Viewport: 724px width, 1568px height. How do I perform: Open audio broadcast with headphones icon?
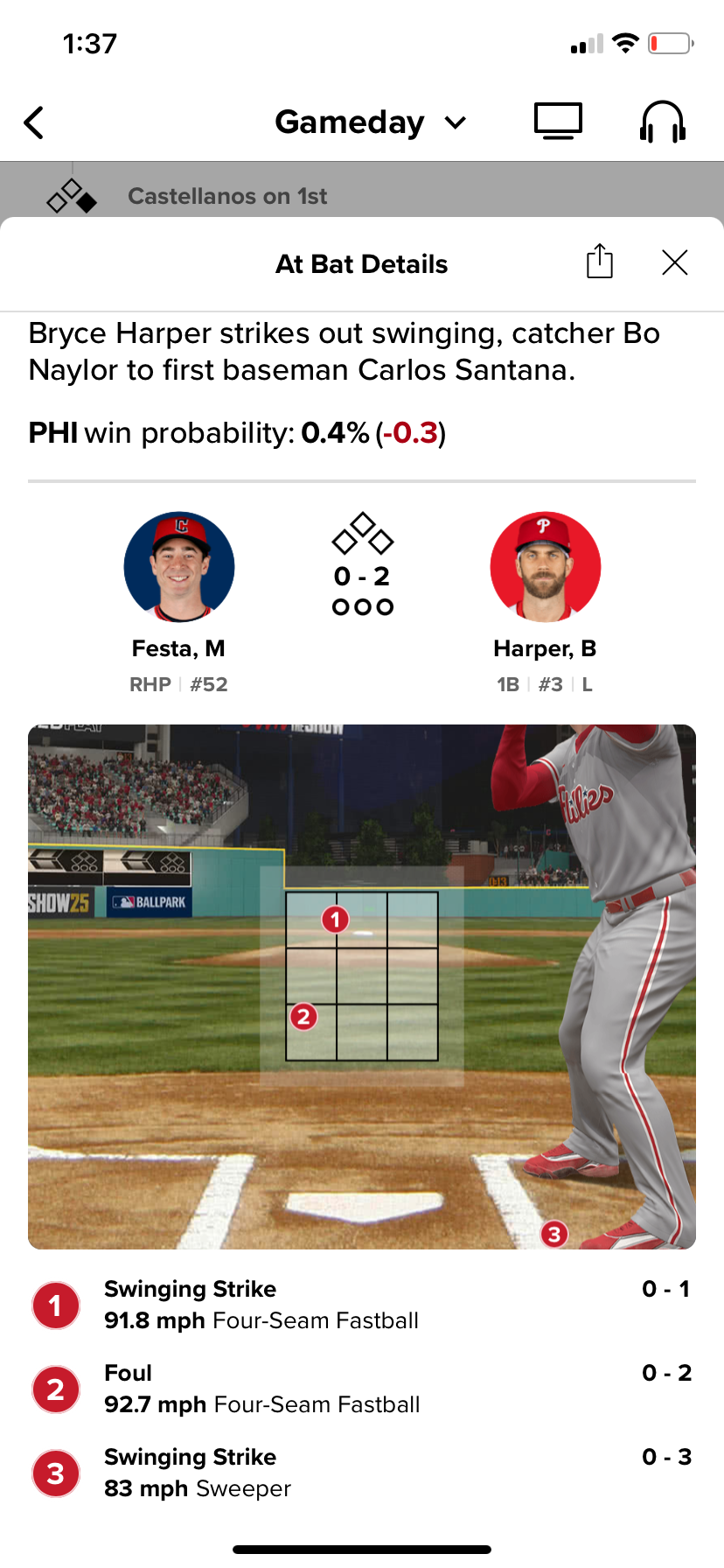[x=662, y=122]
